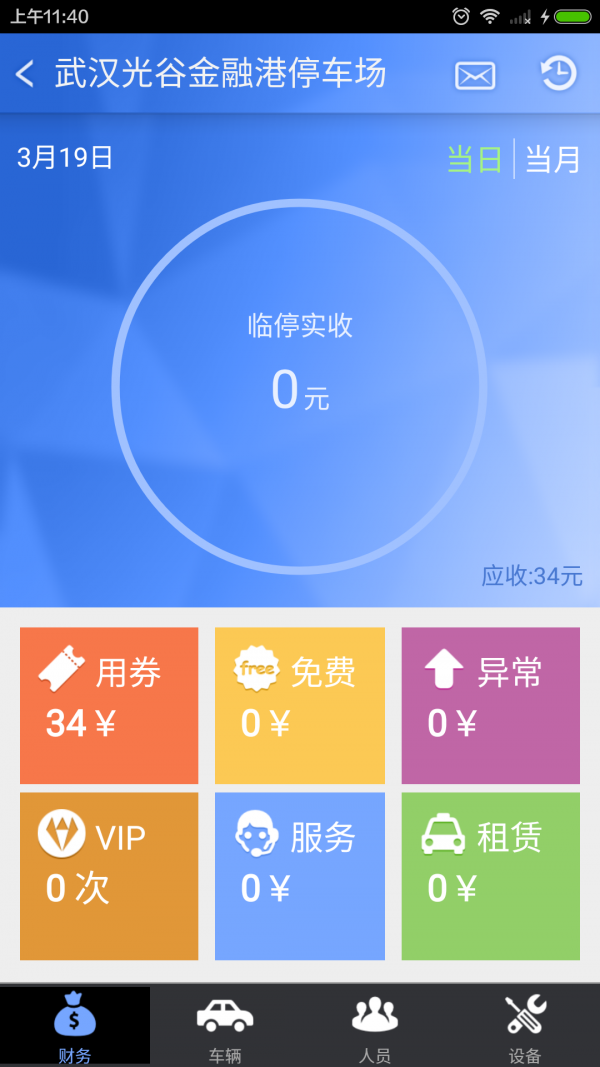600x1067 pixels.
Task: Open the 免费 card
Action: point(300,705)
